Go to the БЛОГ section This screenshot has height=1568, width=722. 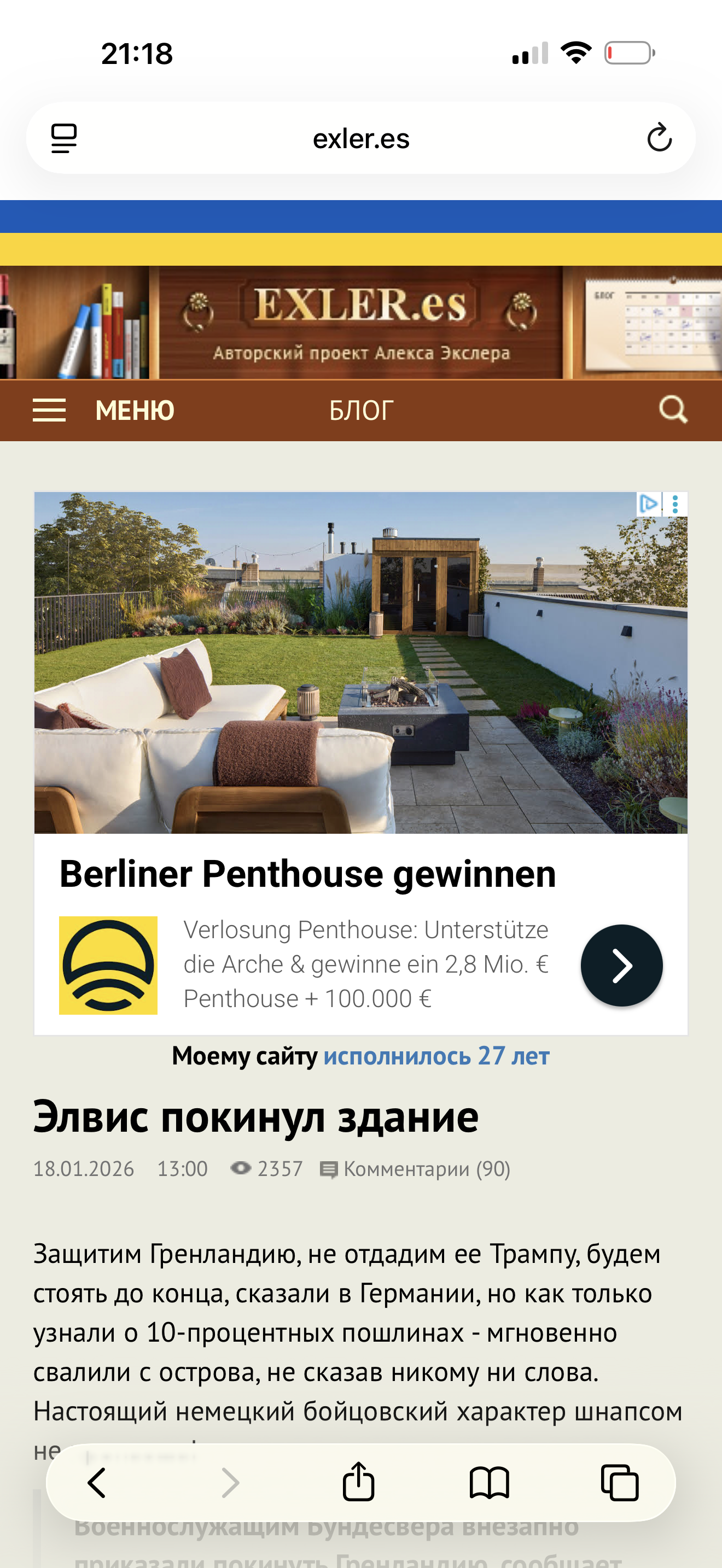click(x=361, y=410)
